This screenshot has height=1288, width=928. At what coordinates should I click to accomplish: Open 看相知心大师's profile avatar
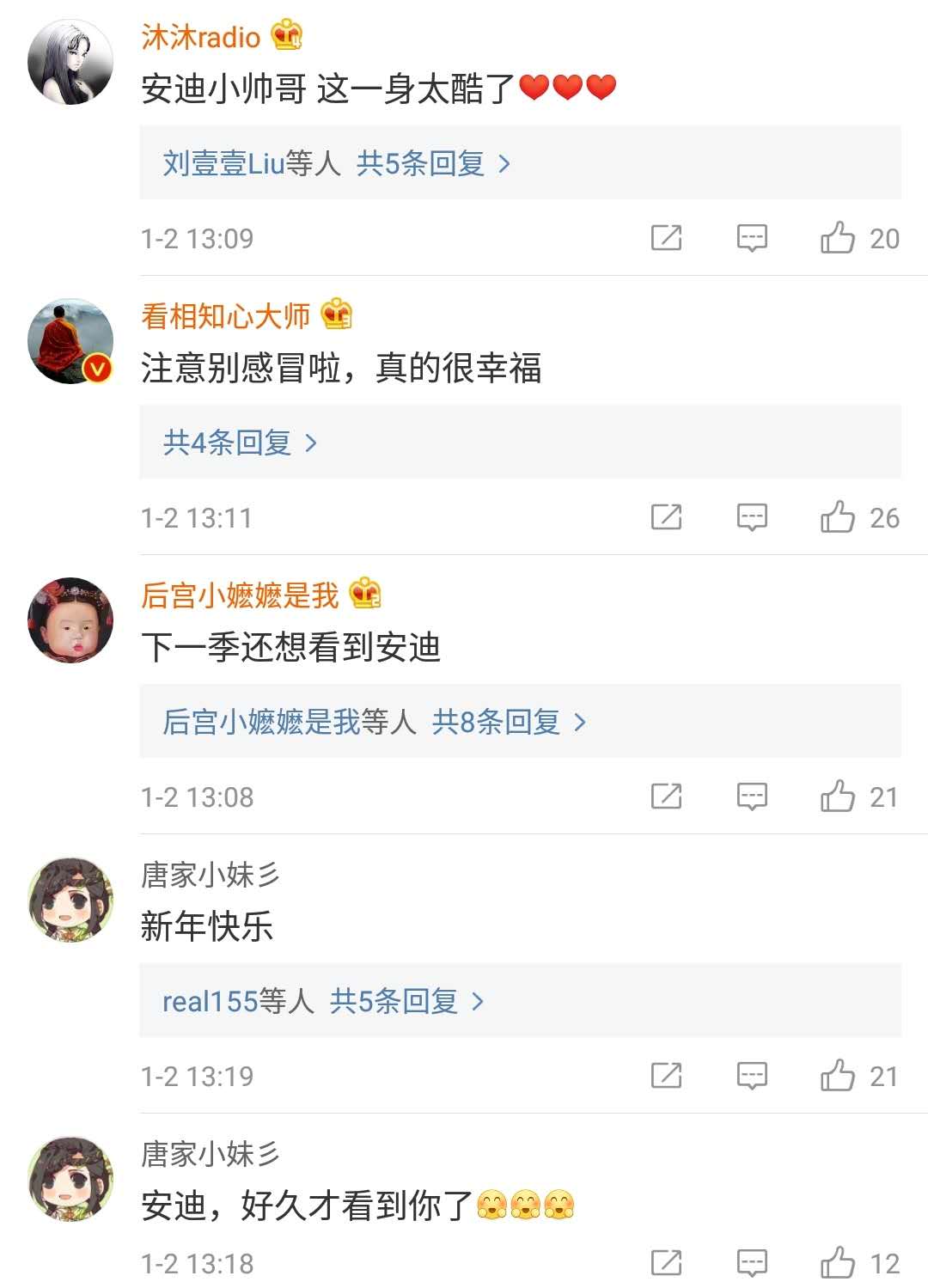click(x=70, y=341)
